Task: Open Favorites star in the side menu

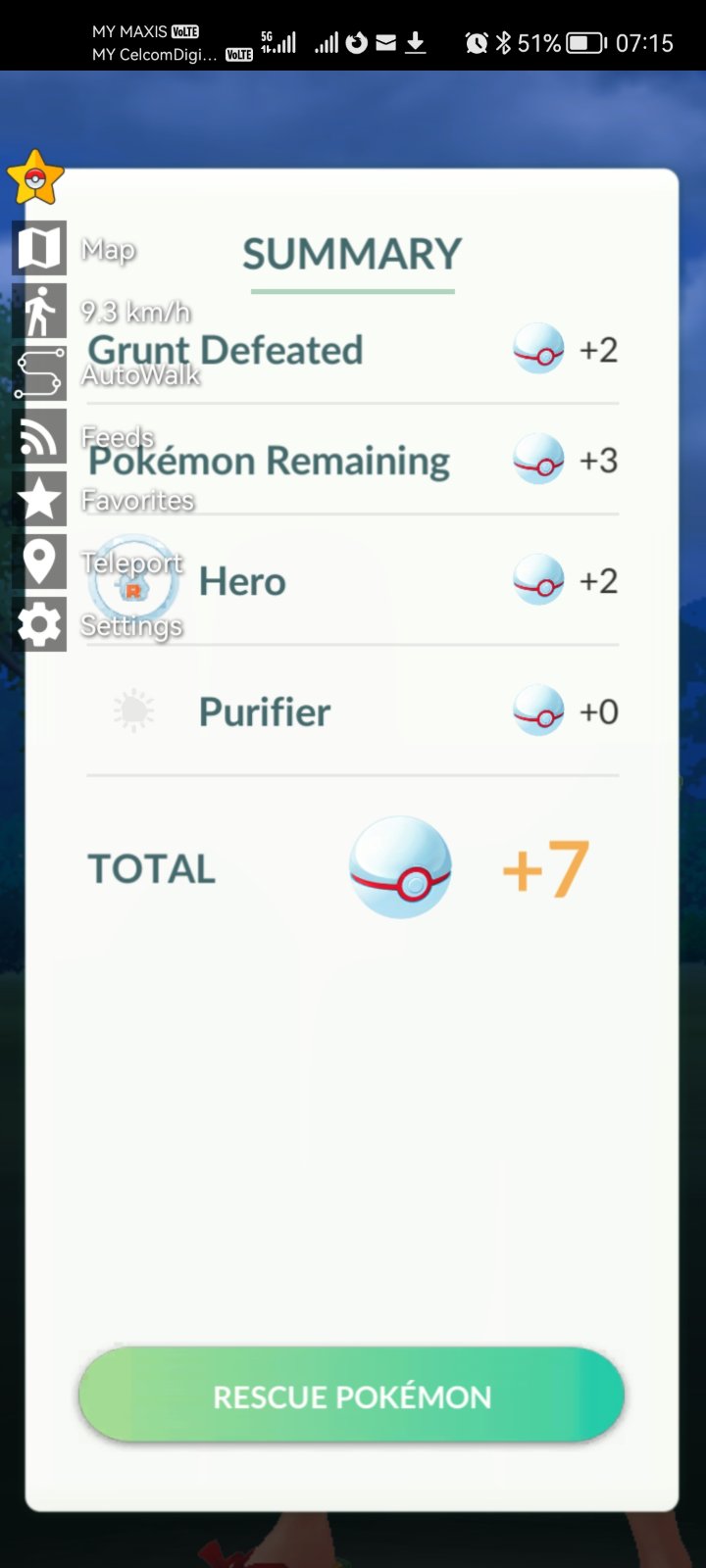Action: click(39, 499)
